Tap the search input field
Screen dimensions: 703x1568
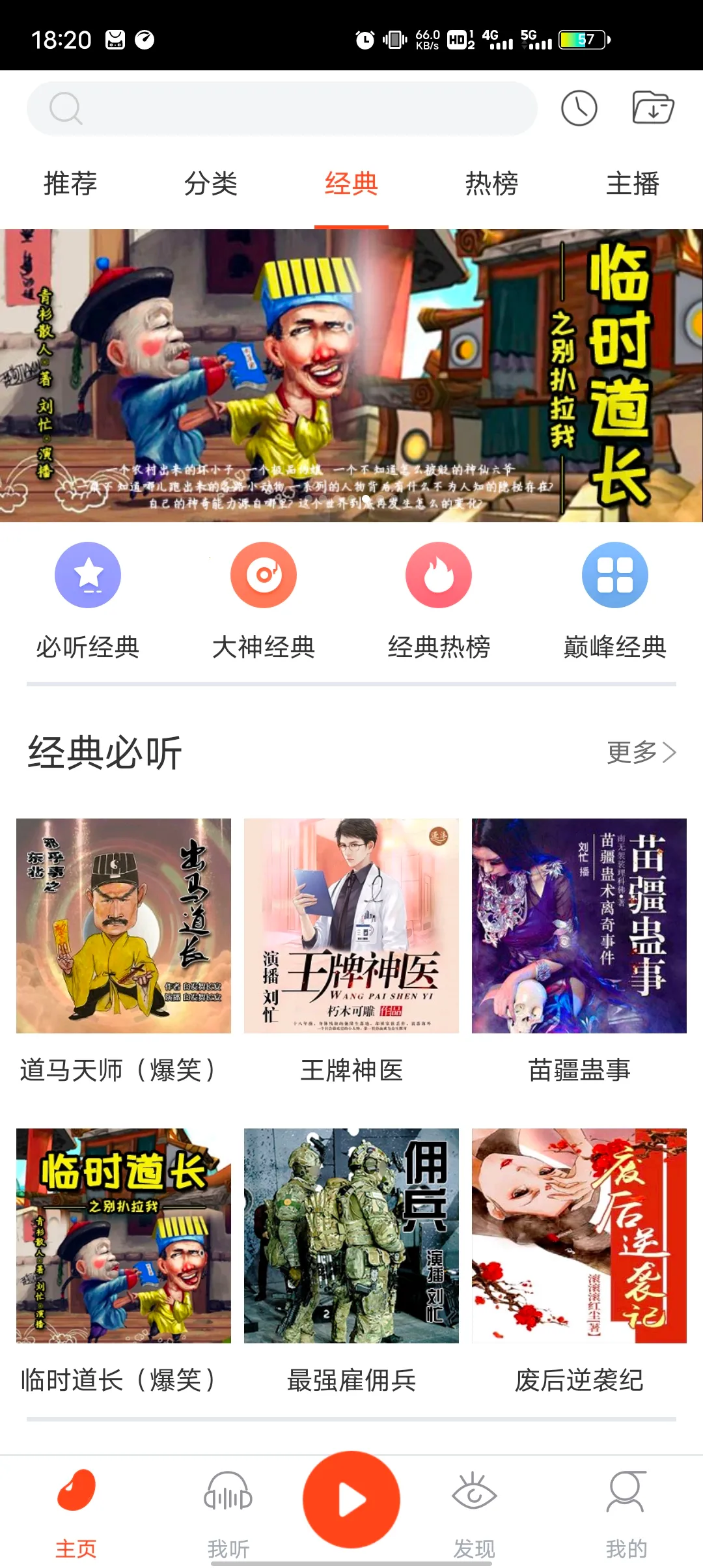280,107
